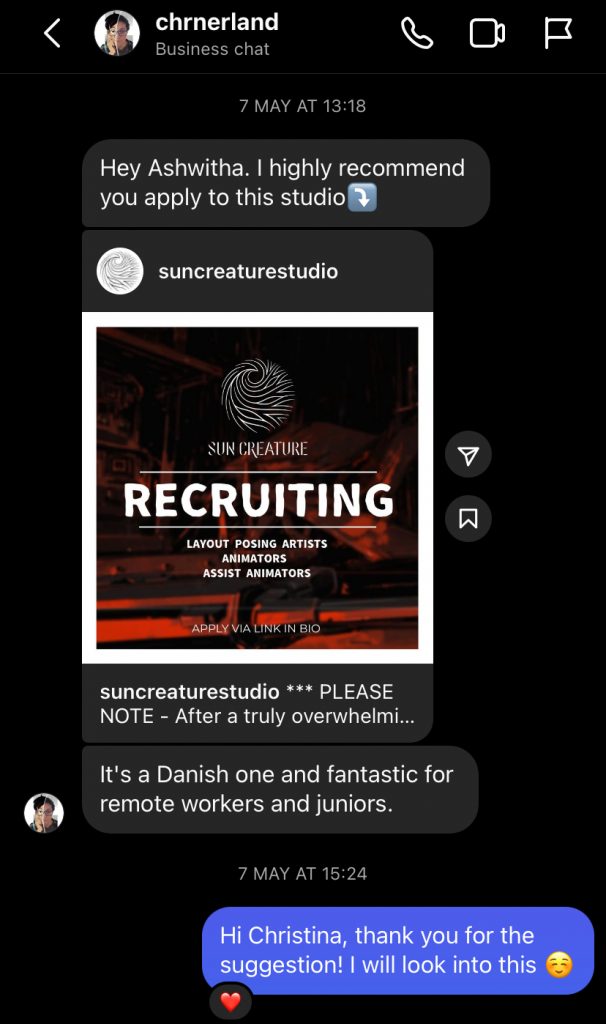Save the shared recruiting post
The height and width of the screenshot is (1024, 606).
pyautogui.click(x=468, y=518)
